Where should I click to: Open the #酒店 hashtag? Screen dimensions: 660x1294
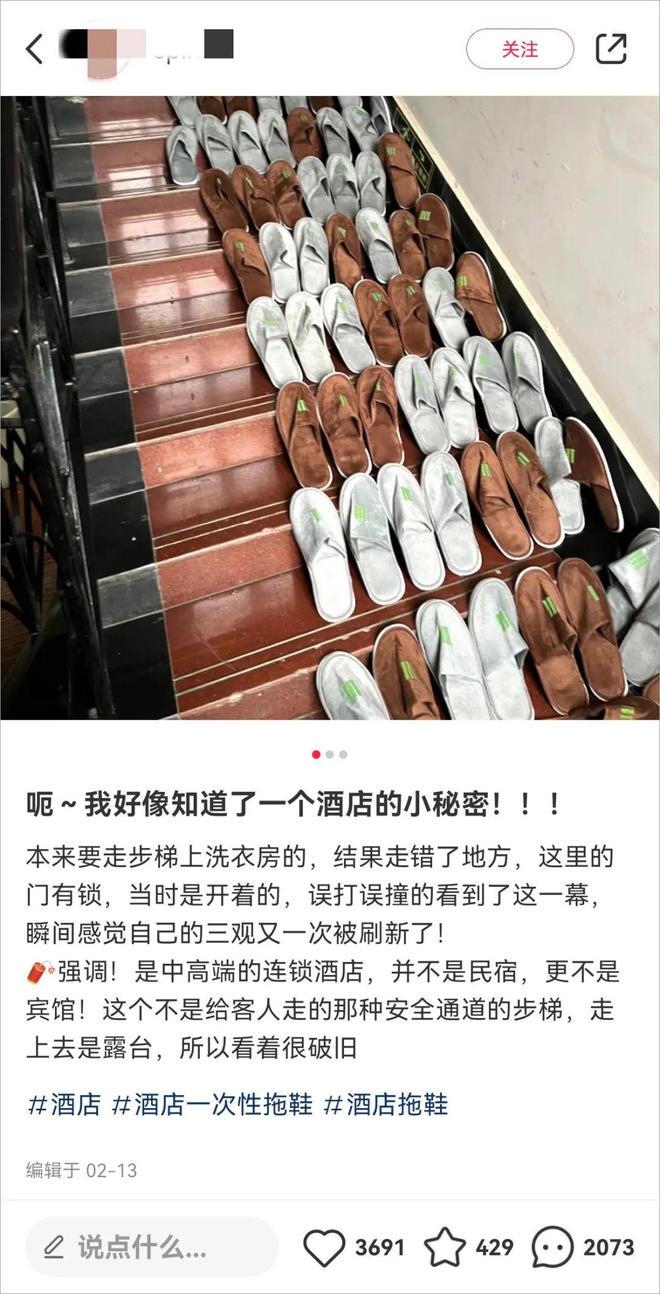(64, 1104)
